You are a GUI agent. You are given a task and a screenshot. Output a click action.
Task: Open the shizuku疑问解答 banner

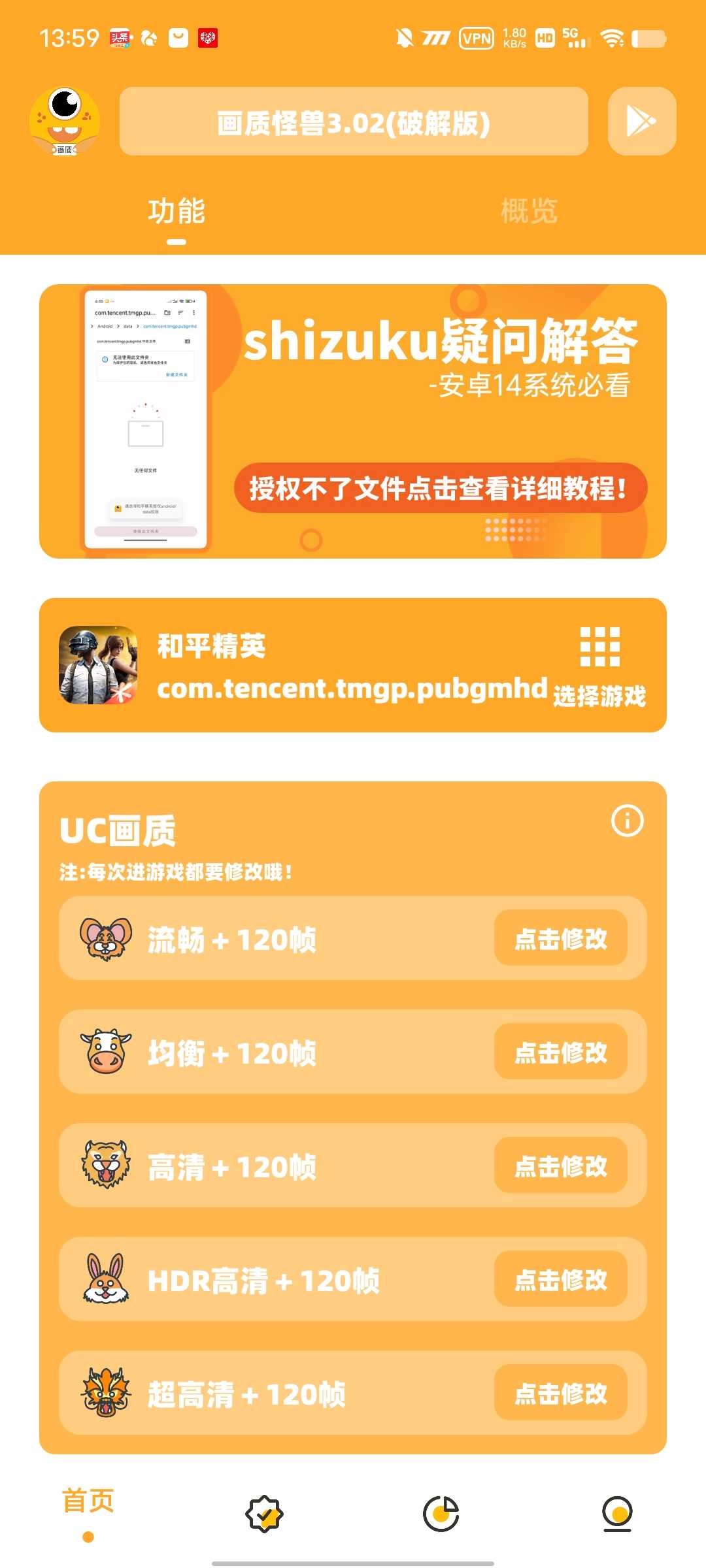click(353, 421)
